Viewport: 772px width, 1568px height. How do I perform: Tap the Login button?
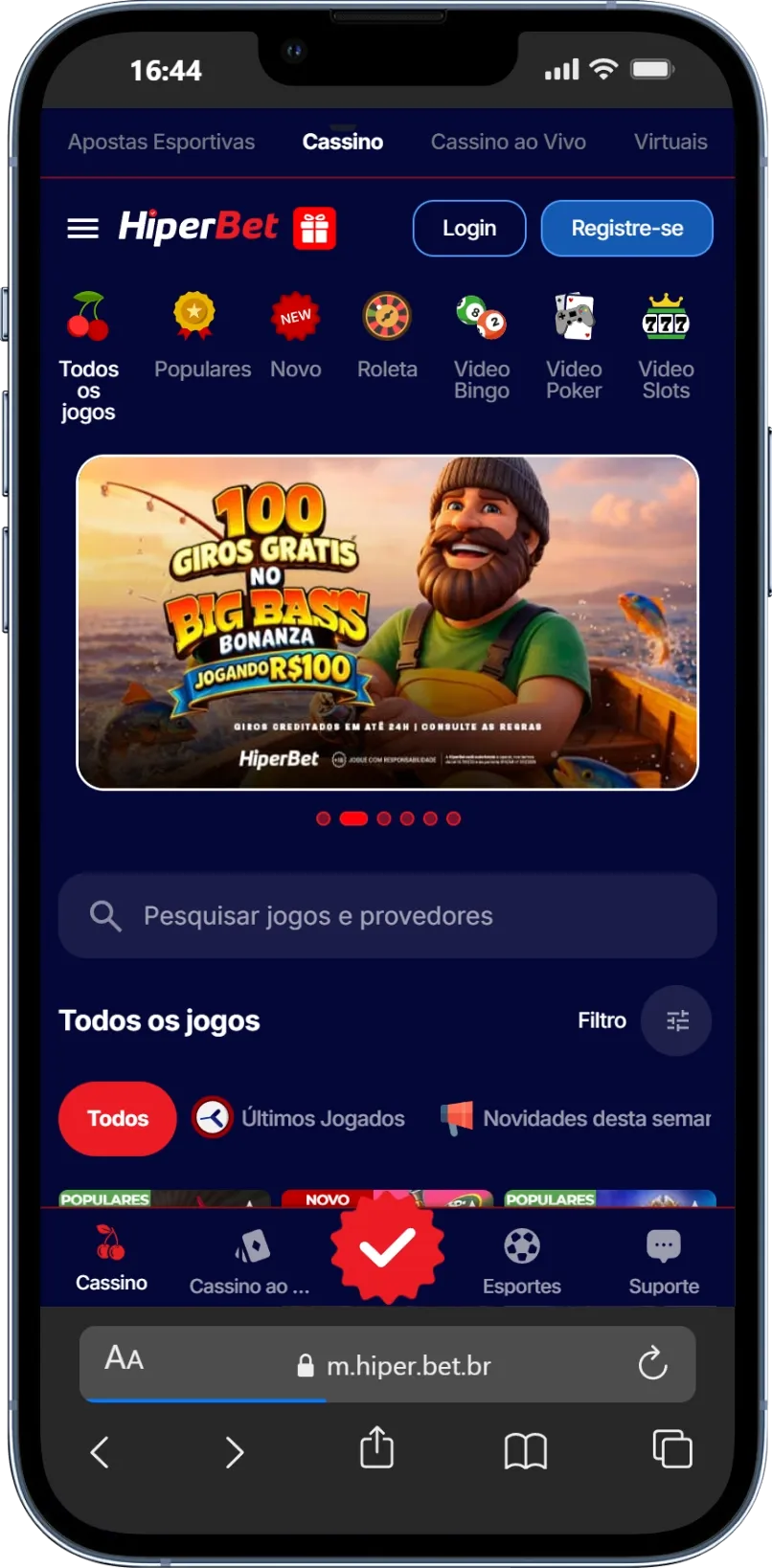[x=469, y=228]
